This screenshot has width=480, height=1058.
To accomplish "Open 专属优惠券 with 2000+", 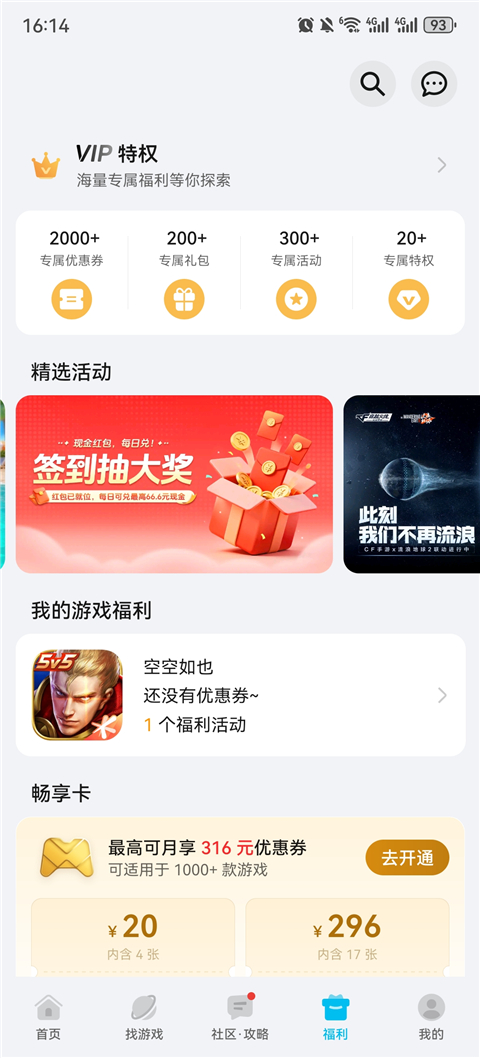I will click(72, 273).
